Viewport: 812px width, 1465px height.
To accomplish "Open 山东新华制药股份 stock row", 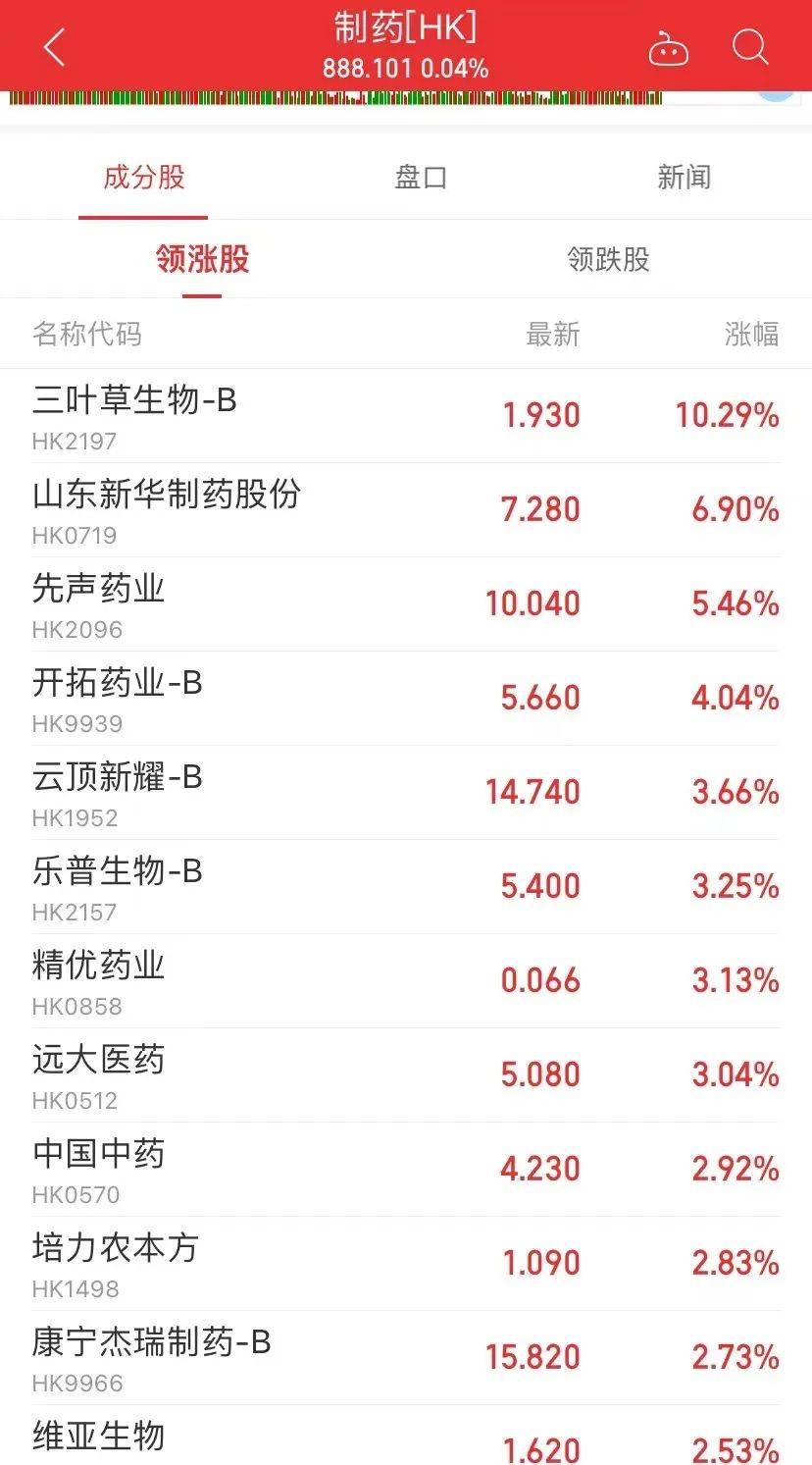I will (x=406, y=510).
